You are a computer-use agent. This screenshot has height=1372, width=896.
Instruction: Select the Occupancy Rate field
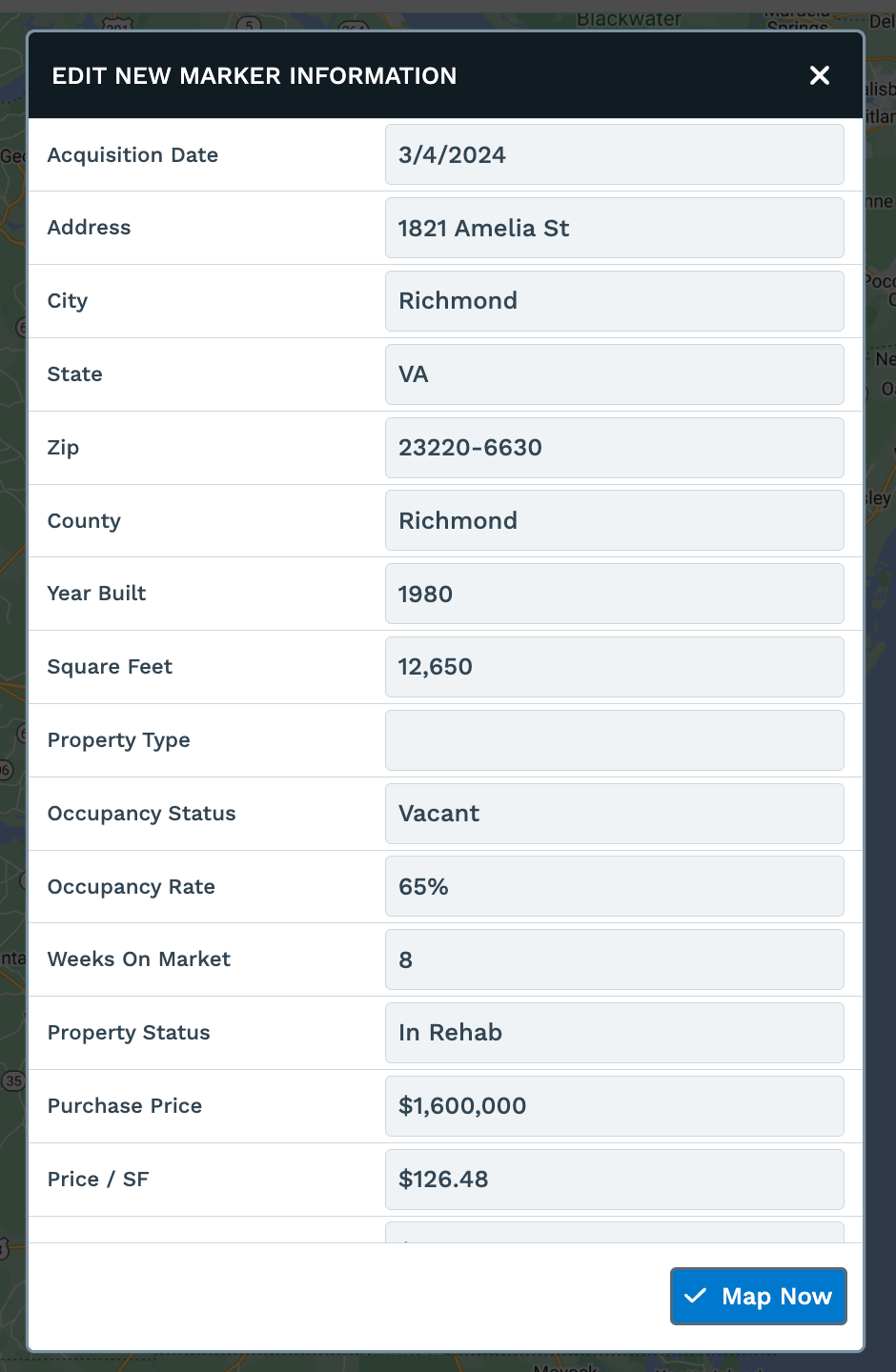click(x=614, y=886)
